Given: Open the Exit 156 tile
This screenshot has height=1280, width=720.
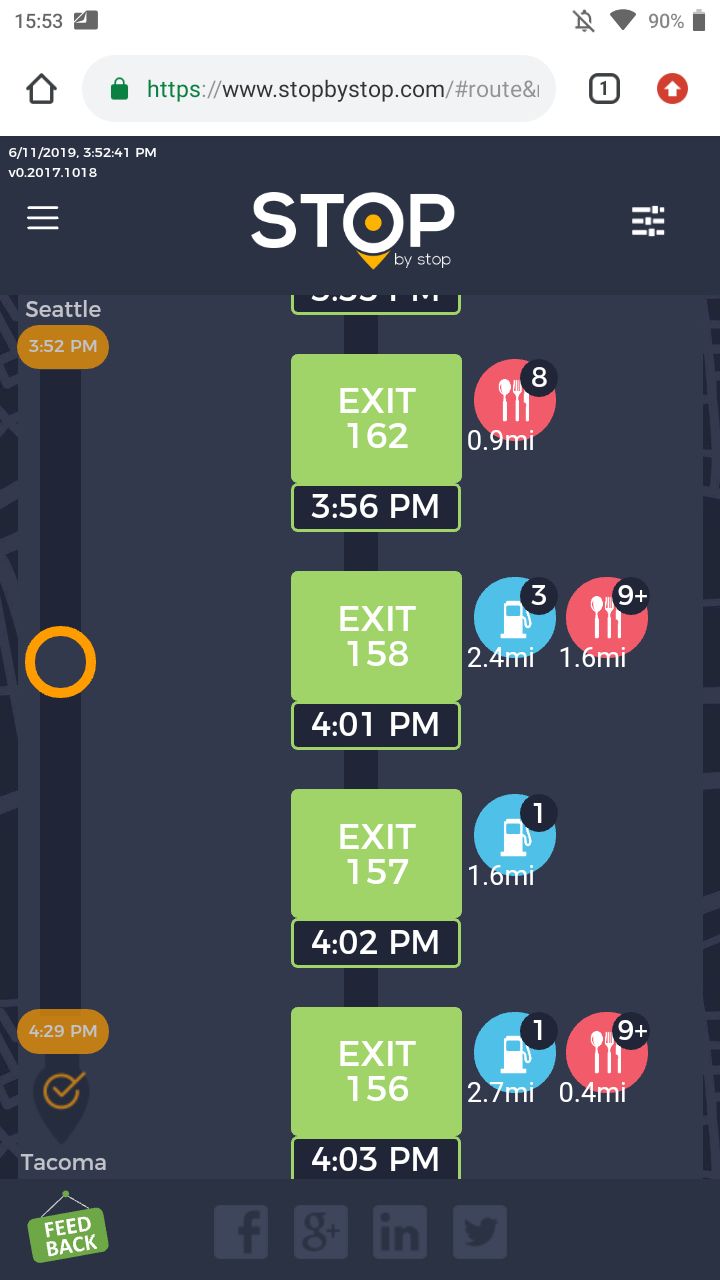Looking at the screenshot, I should 376,1071.
